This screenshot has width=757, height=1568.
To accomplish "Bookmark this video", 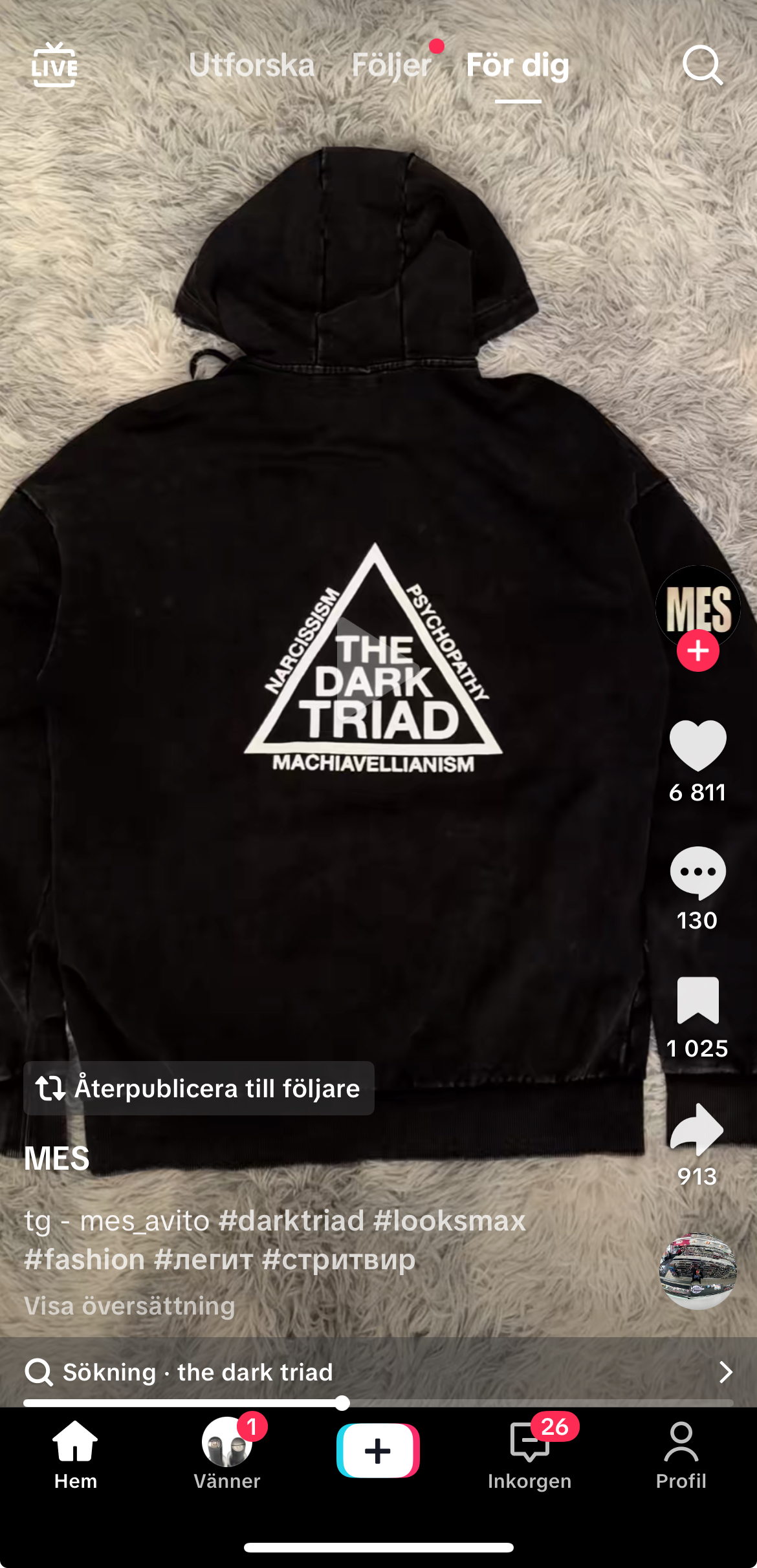I will [x=697, y=1000].
